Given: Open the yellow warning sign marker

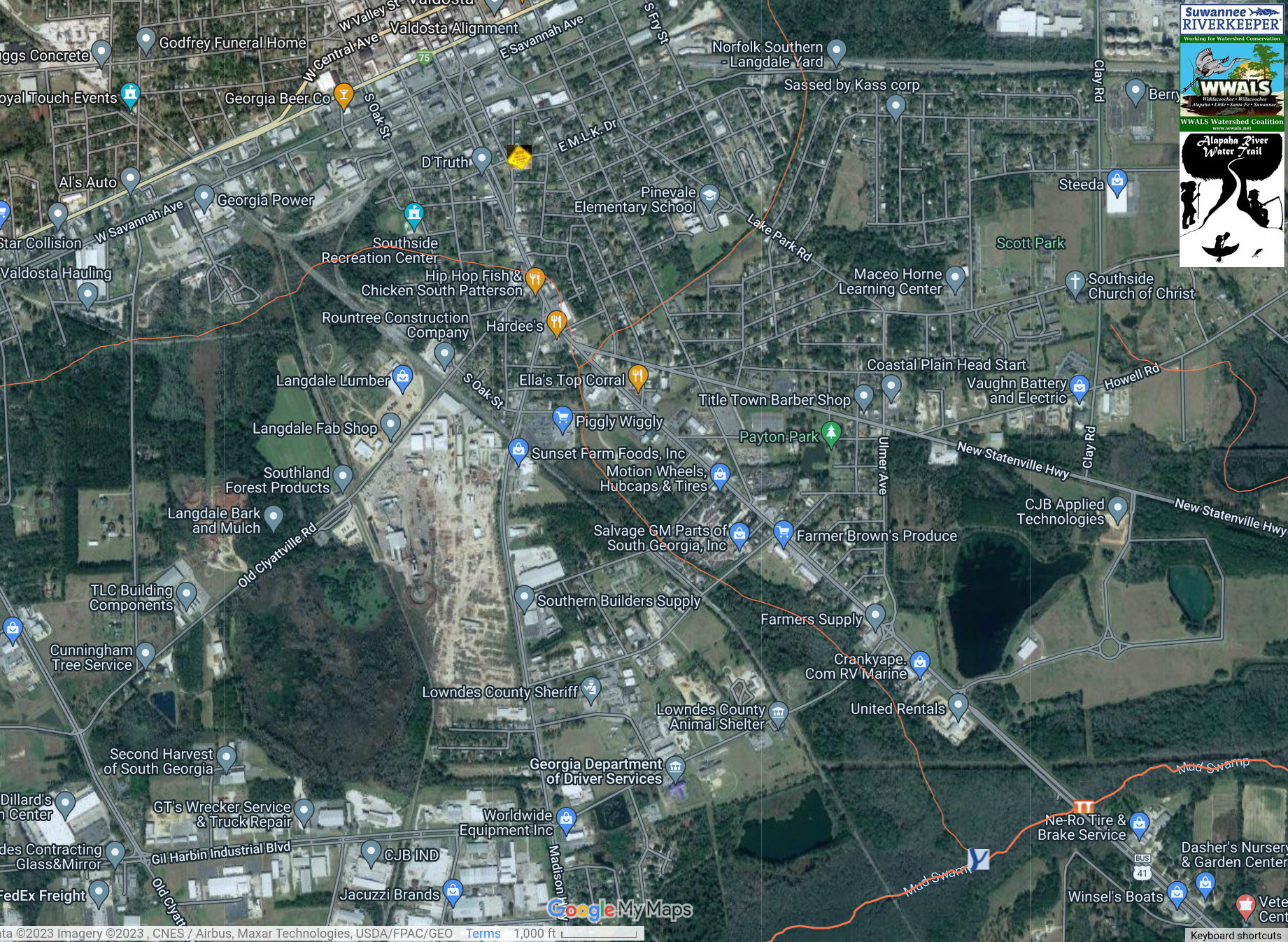Looking at the screenshot, I should pos(519,157).
